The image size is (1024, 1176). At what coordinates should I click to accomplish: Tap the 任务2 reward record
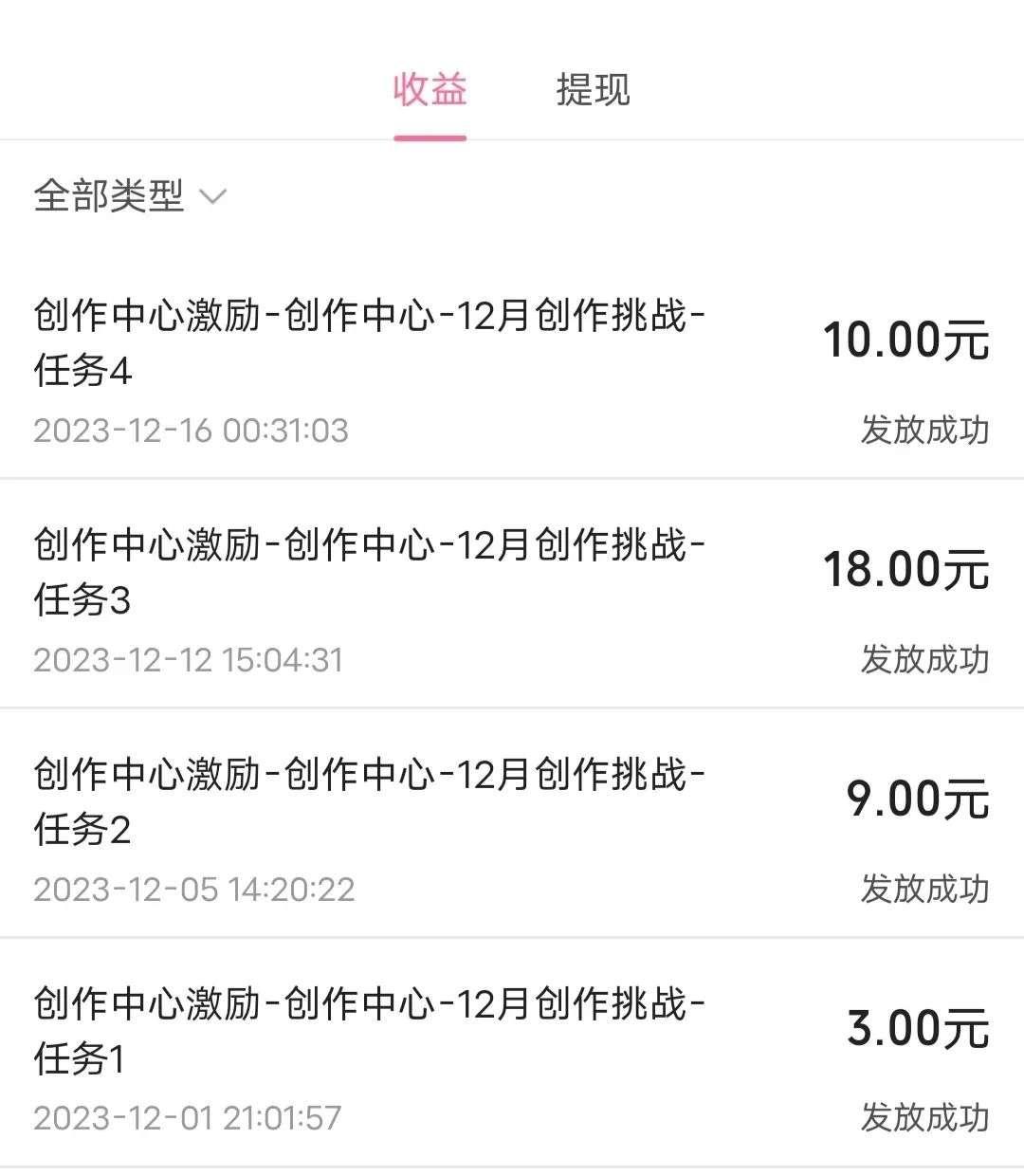(370, 797)
